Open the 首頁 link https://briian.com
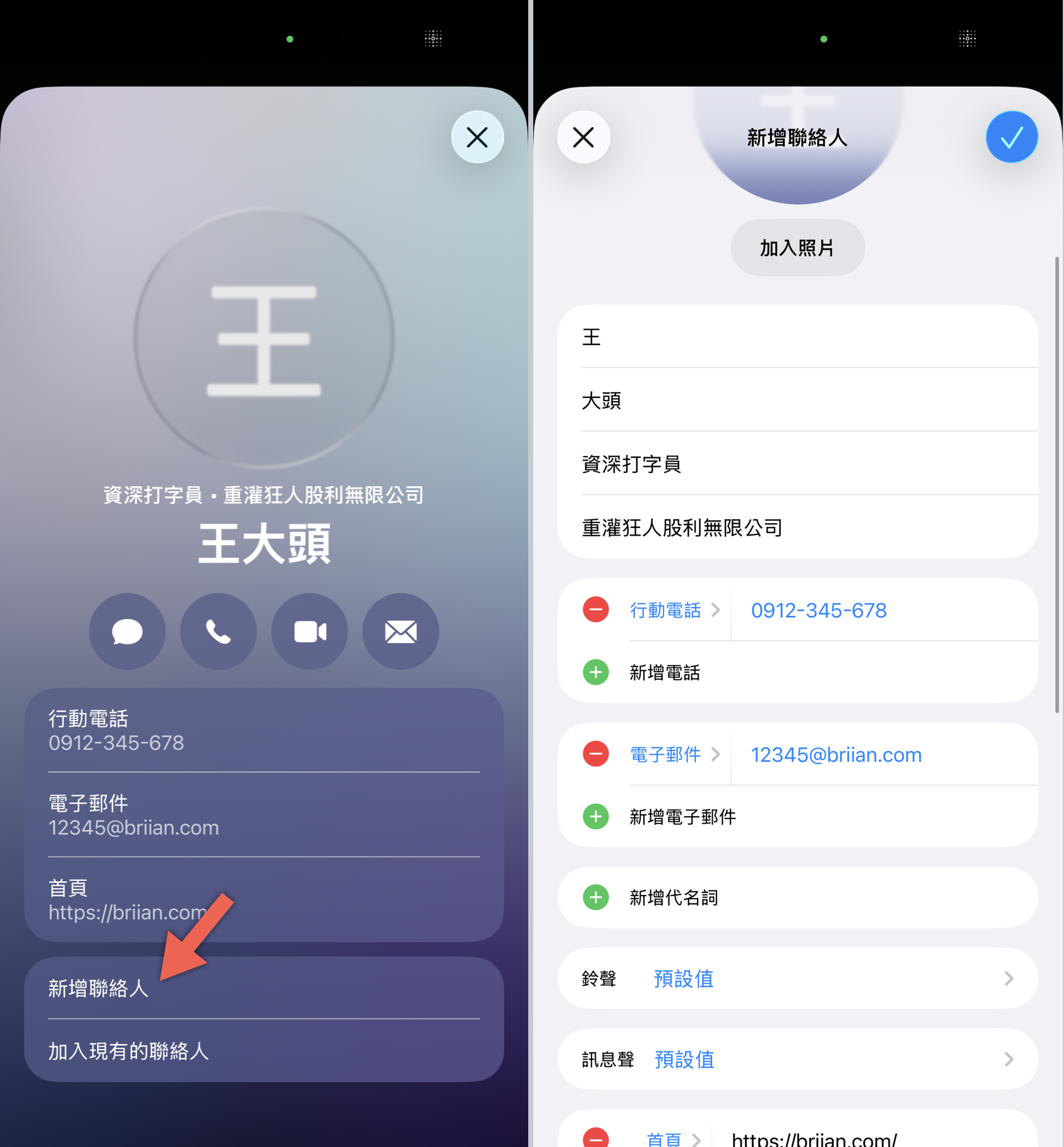This screenshot has width=1064, height=1147. [x=128, y=912]
